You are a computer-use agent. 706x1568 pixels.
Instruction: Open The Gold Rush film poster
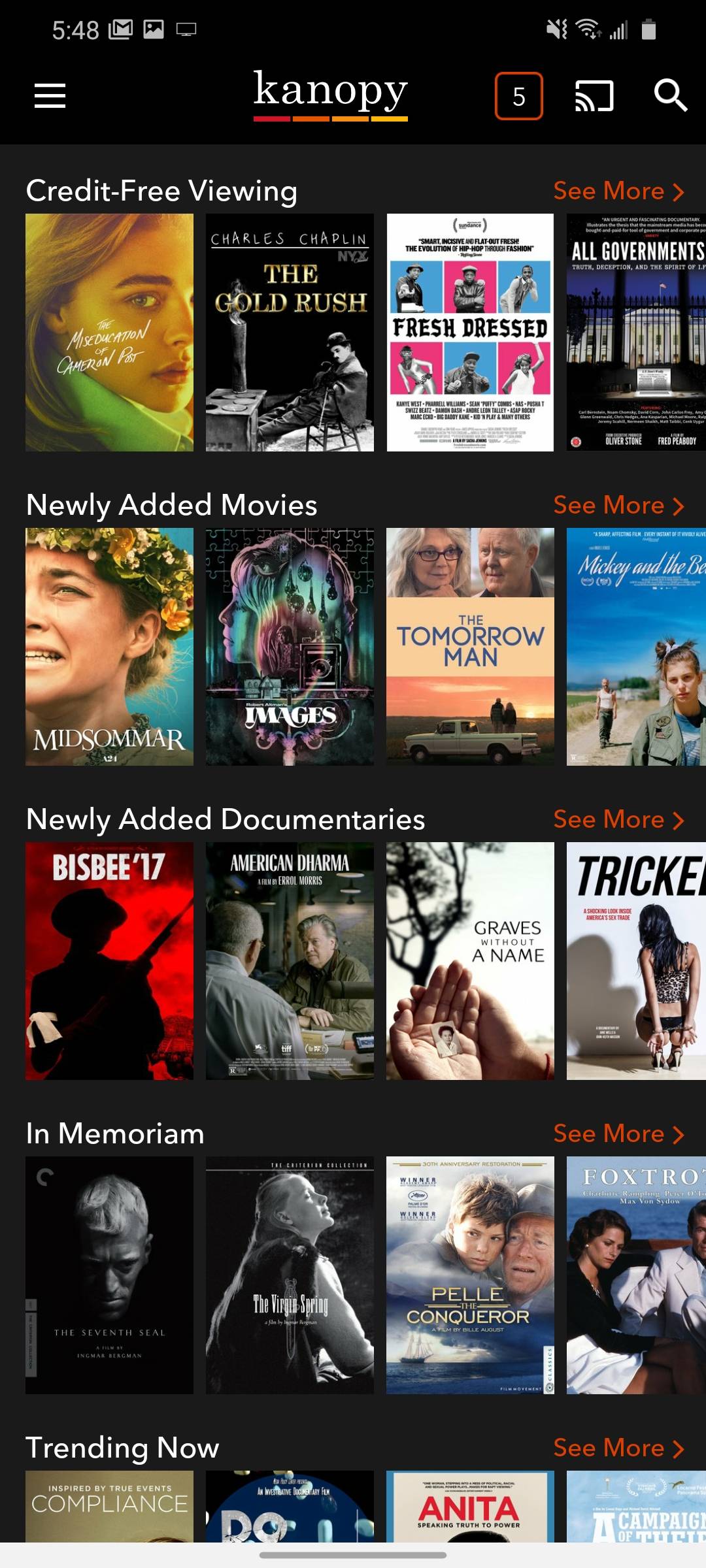point(290,333)
